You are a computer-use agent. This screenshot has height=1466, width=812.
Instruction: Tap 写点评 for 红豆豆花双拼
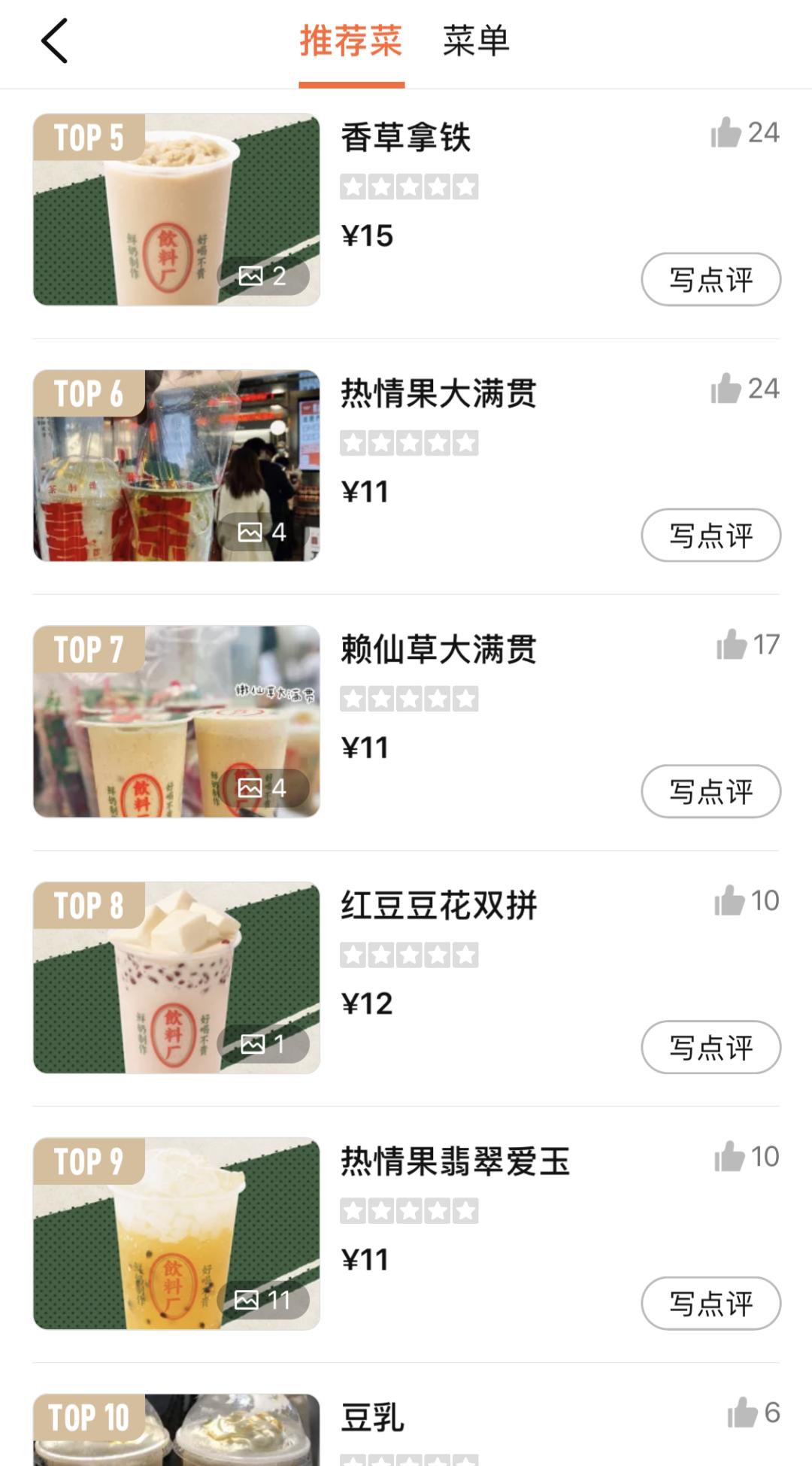tap(710, 1045)
